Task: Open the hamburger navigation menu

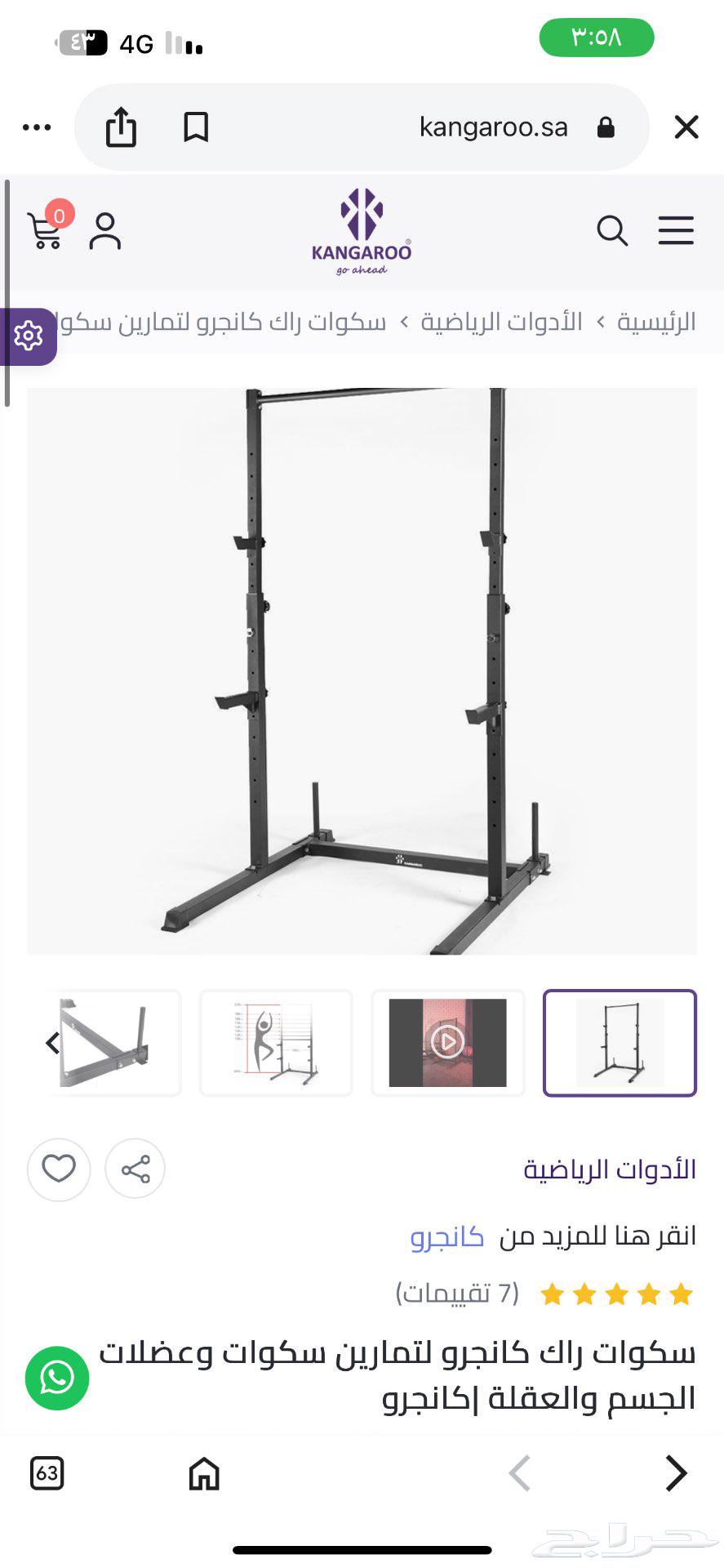Action: click(676, 231)
